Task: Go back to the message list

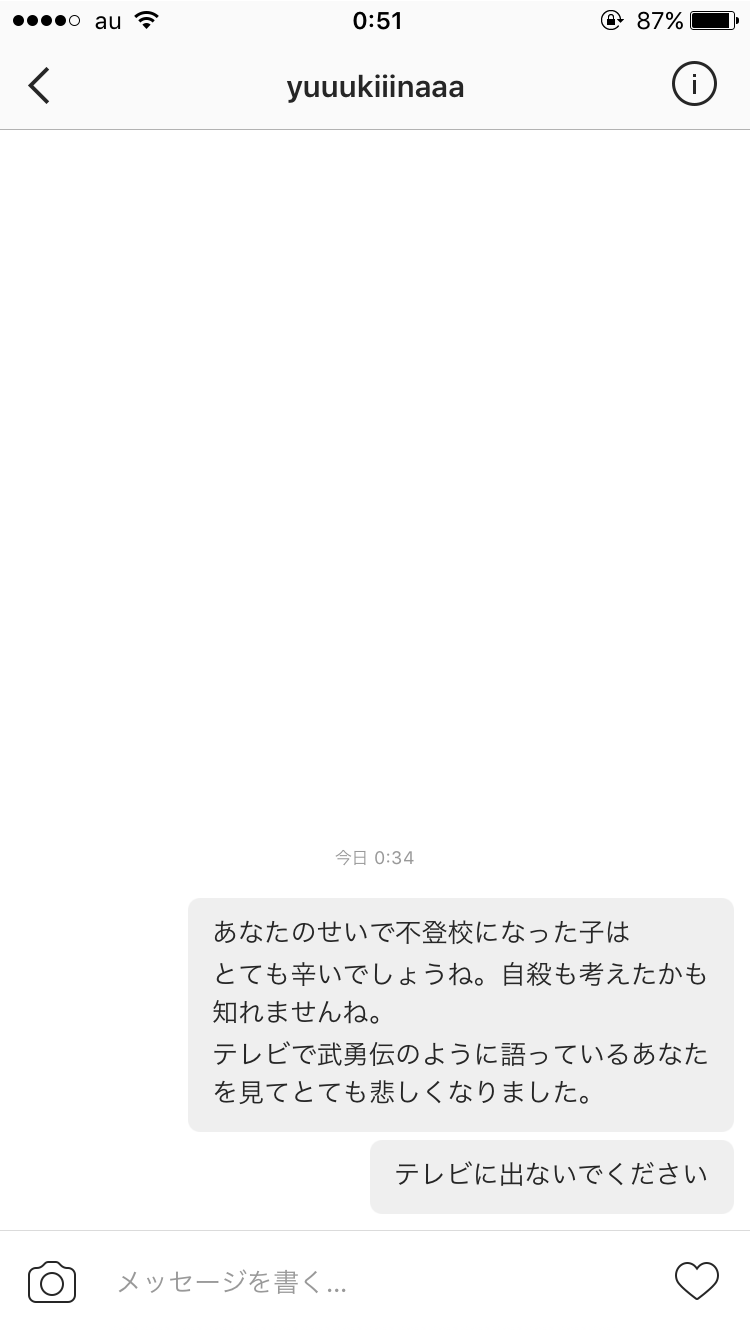Action: (x=39, y=86)
